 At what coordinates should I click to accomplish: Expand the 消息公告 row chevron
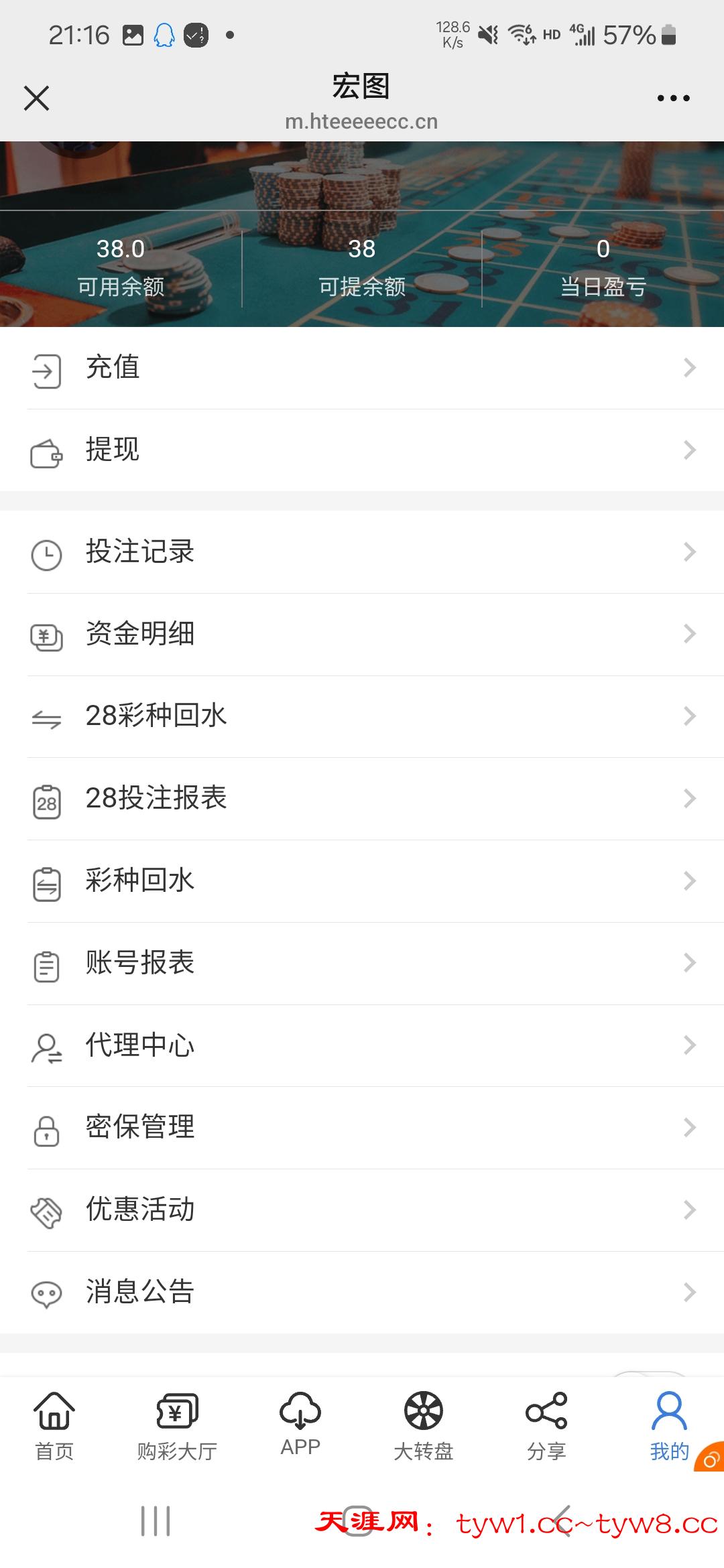tap(690, 1292)
